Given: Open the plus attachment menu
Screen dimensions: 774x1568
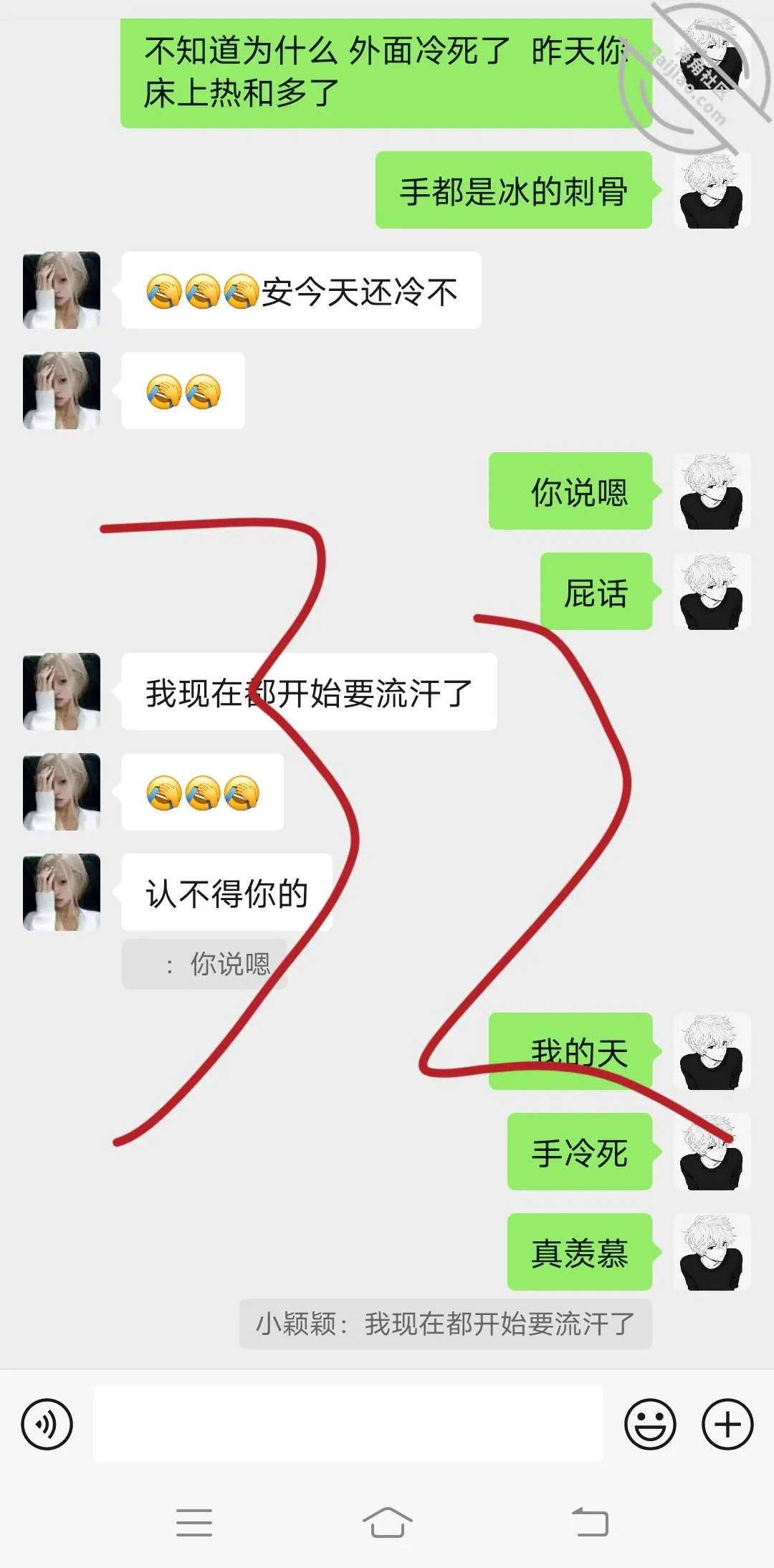Looking at the screenshot, I should (727, 1424).
